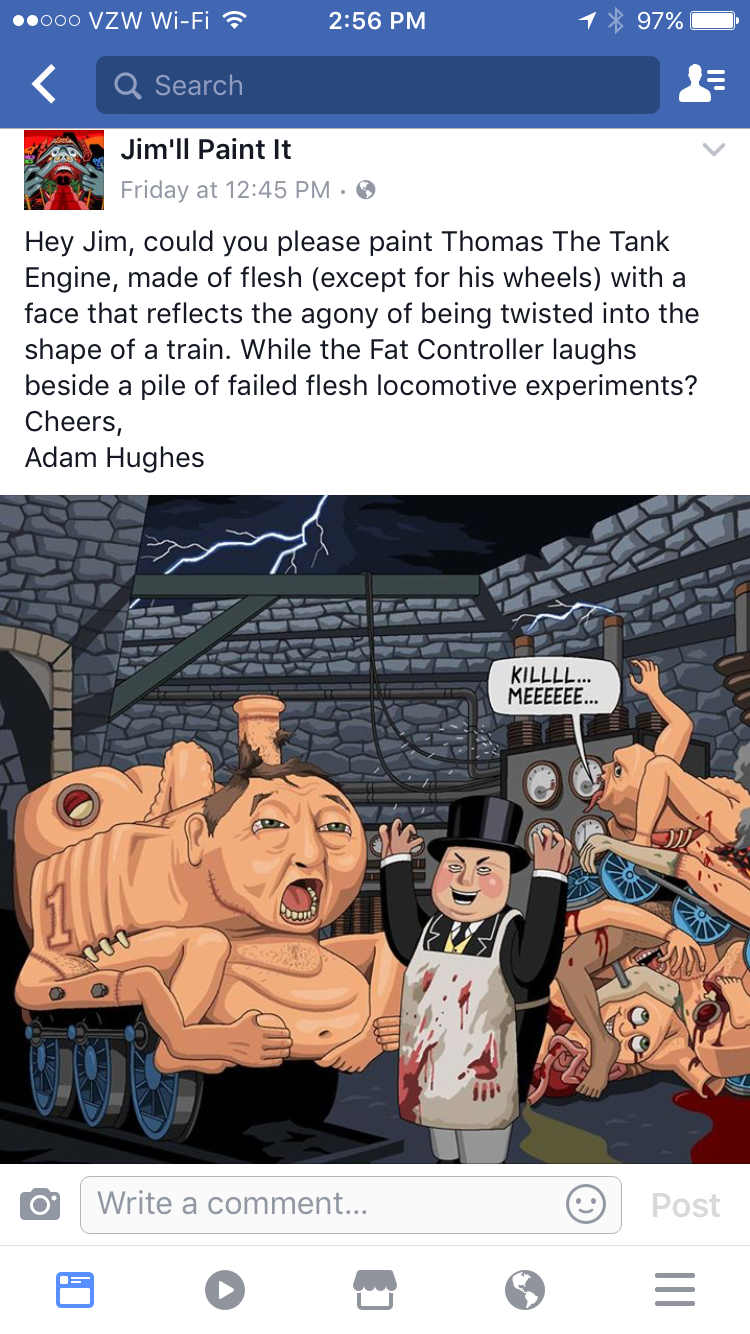Open the posted painting full screen
Screen dimensions: 750x1334
coord(375,828)
